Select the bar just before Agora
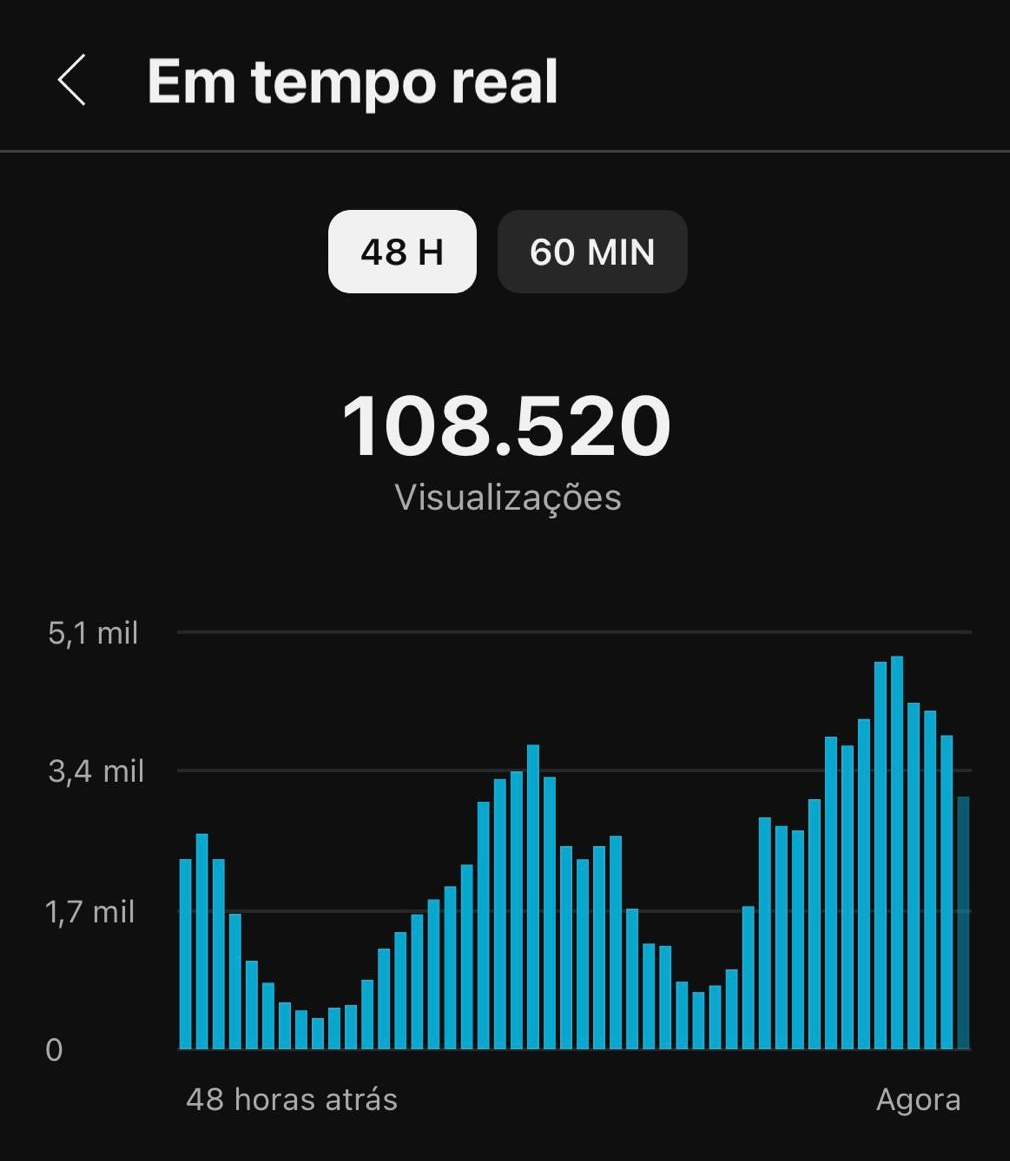The width and height of the screenshot is (1010, 1161). pos(945,900)
